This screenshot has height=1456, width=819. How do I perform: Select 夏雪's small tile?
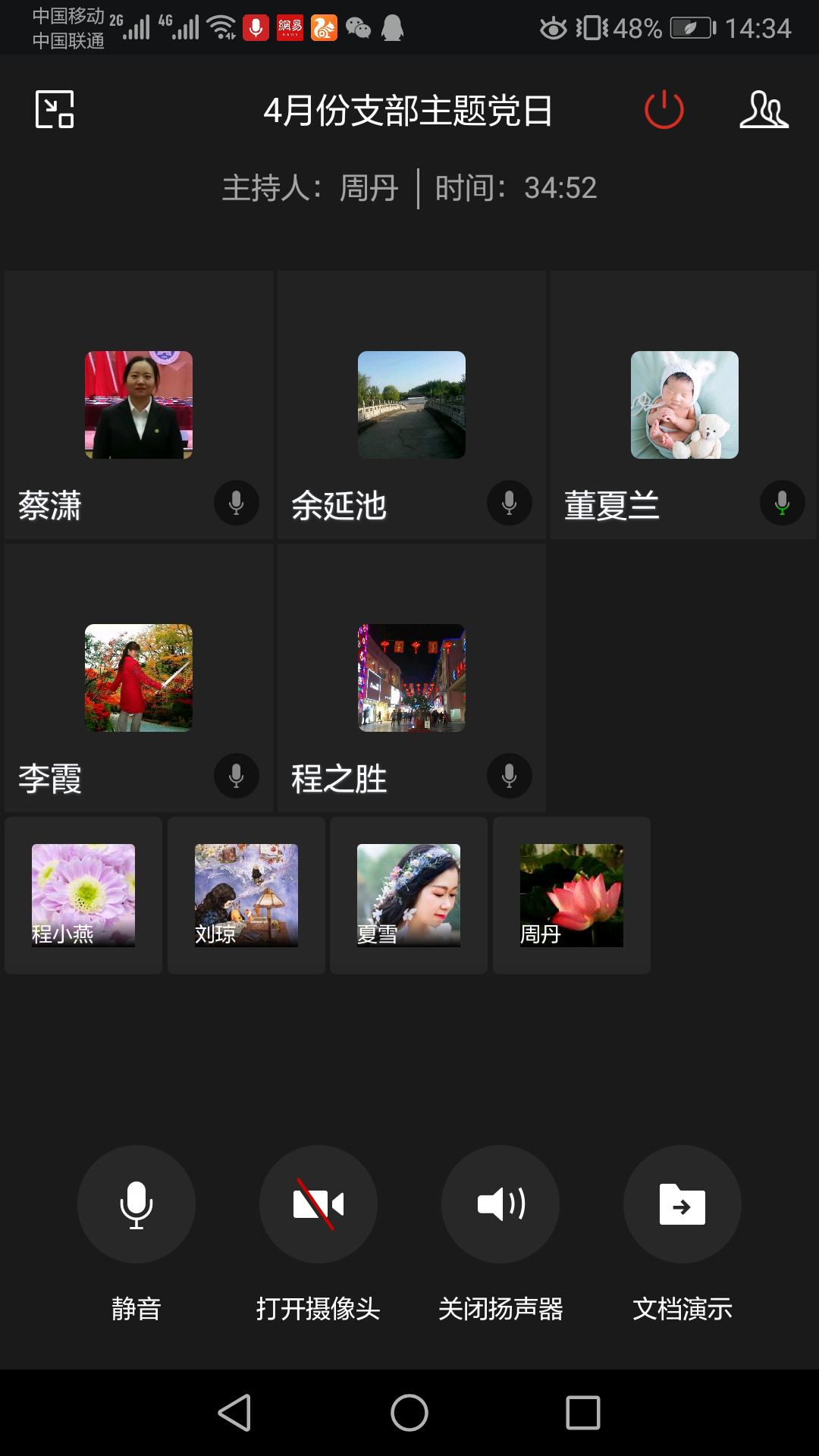[409, 896]
